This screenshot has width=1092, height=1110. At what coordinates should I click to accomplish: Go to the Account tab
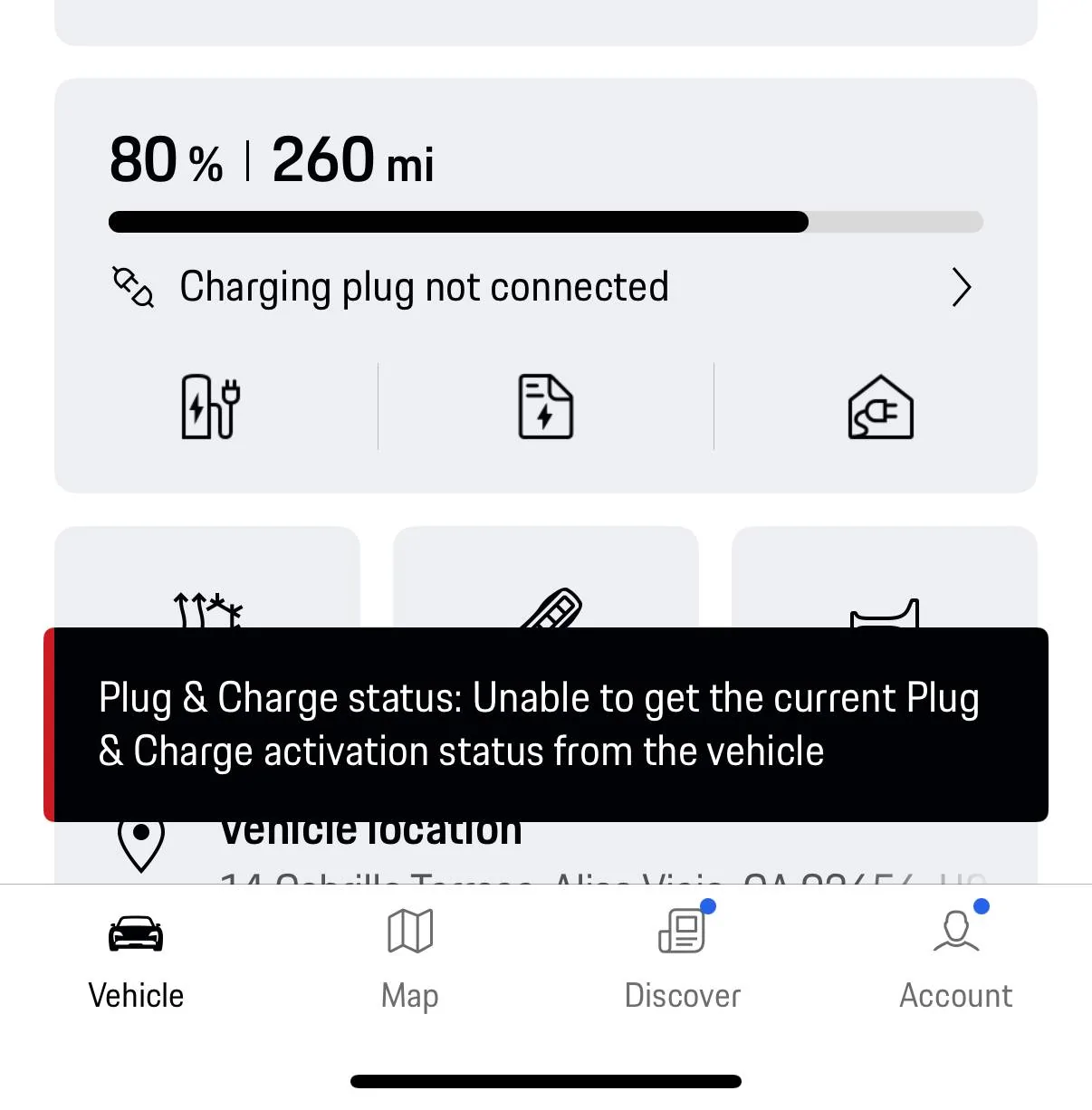(955, 960)
